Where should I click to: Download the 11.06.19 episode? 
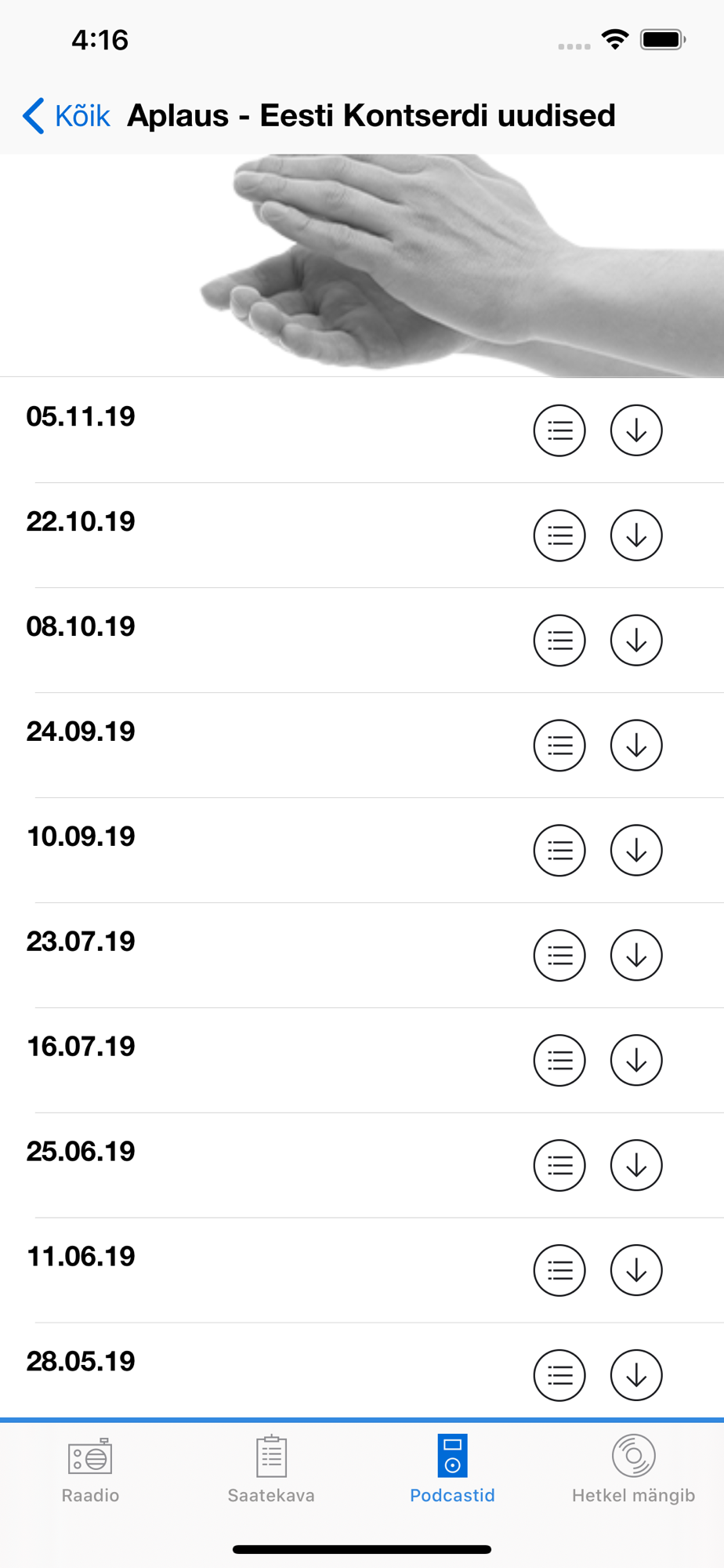pos(636,1271)
